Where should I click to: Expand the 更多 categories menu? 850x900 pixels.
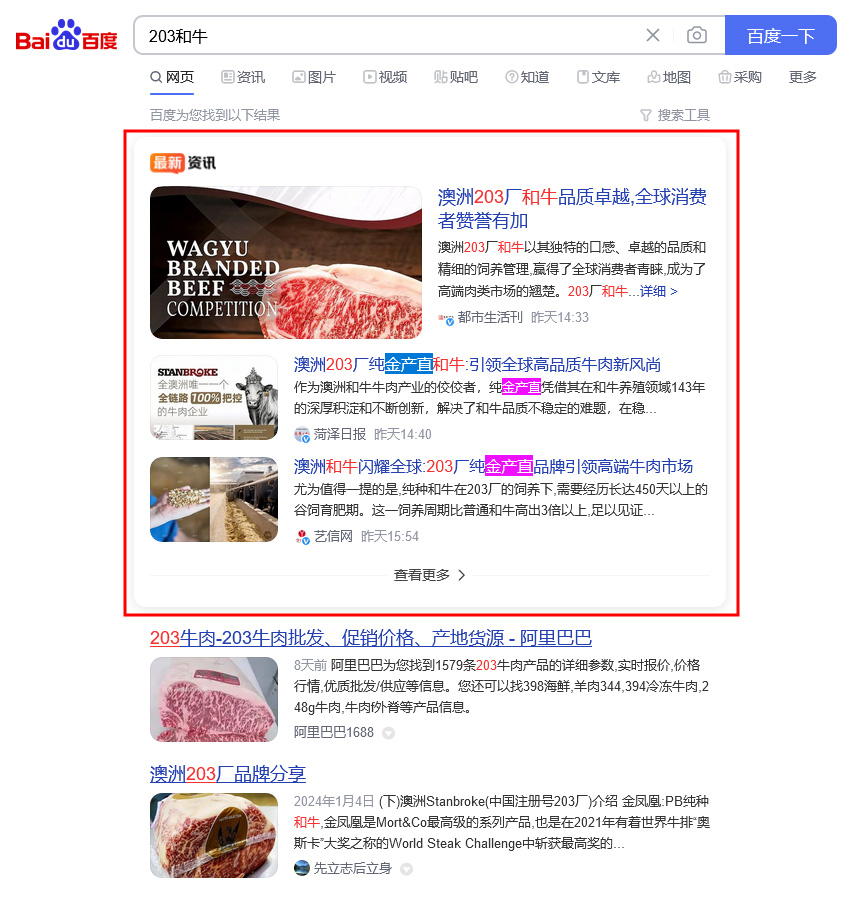coord(803,77)
